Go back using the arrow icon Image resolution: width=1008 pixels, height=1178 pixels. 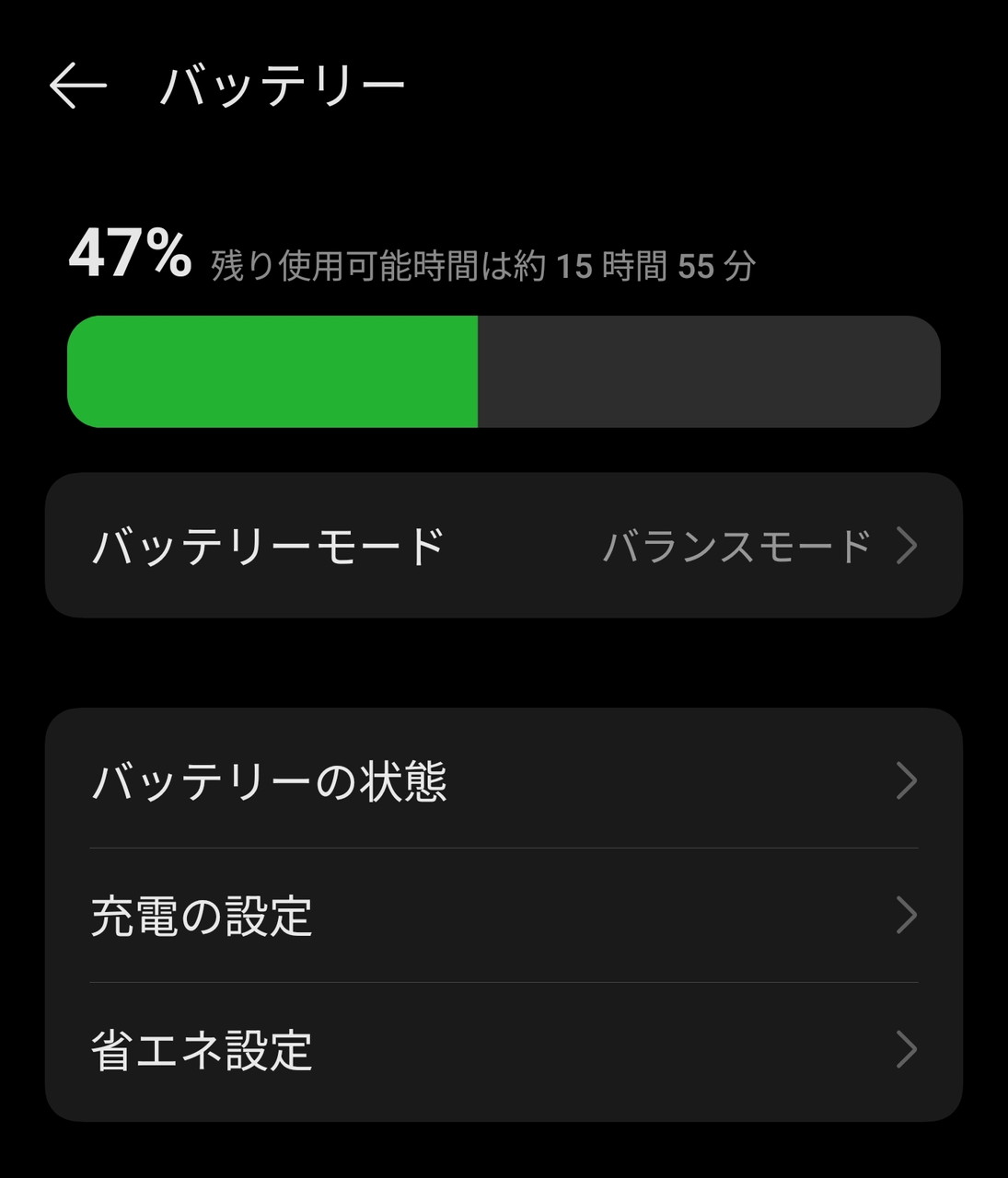[77, 86]
